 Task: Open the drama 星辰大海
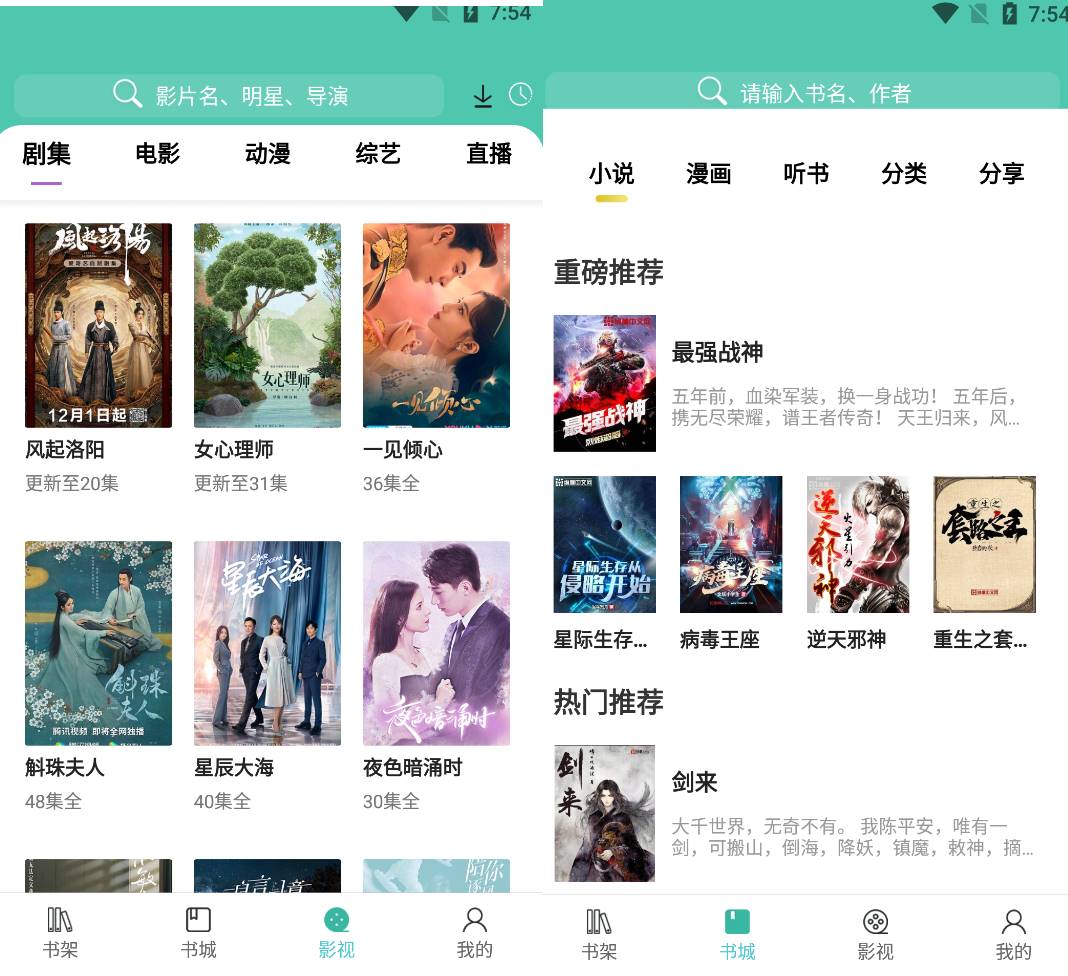267,643
